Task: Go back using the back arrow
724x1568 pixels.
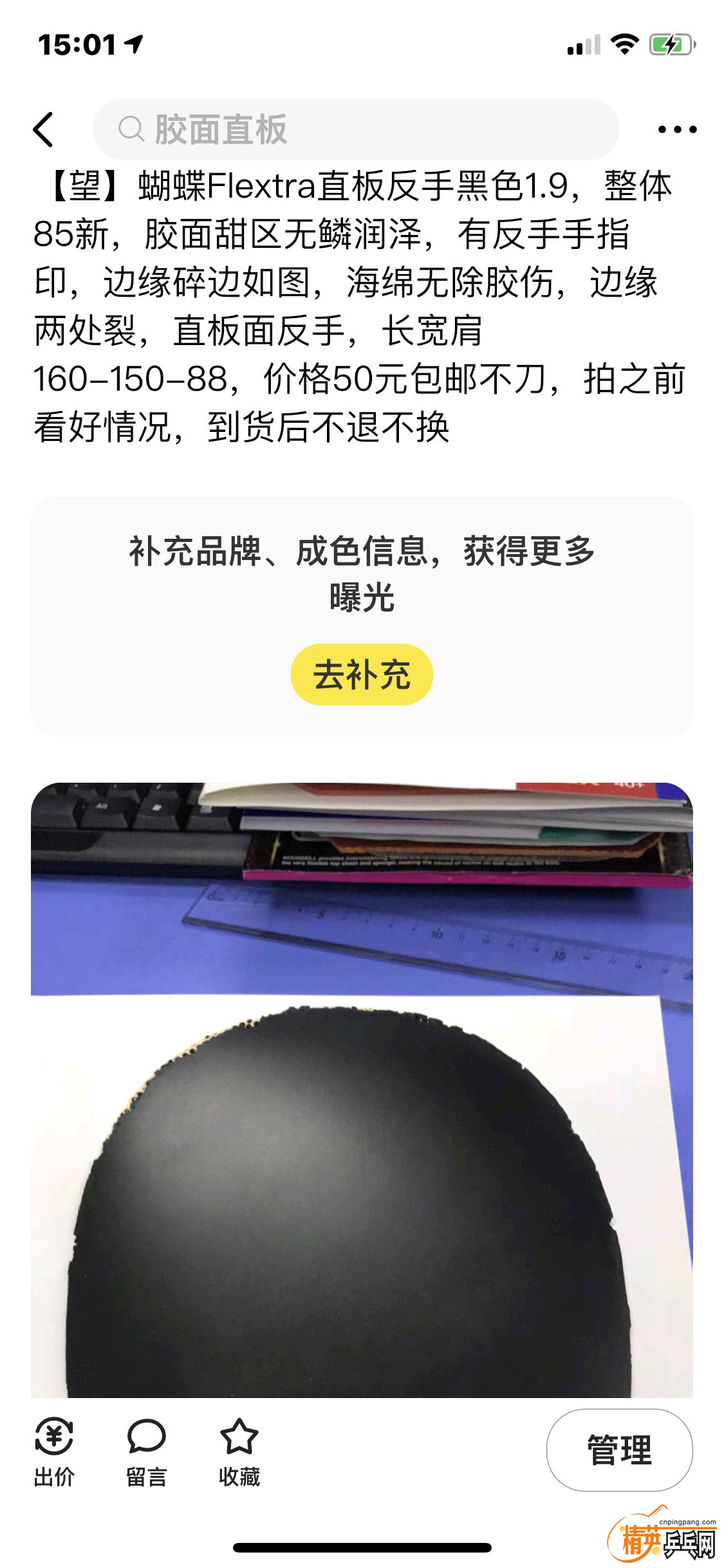Action: (x=44, y=129)
